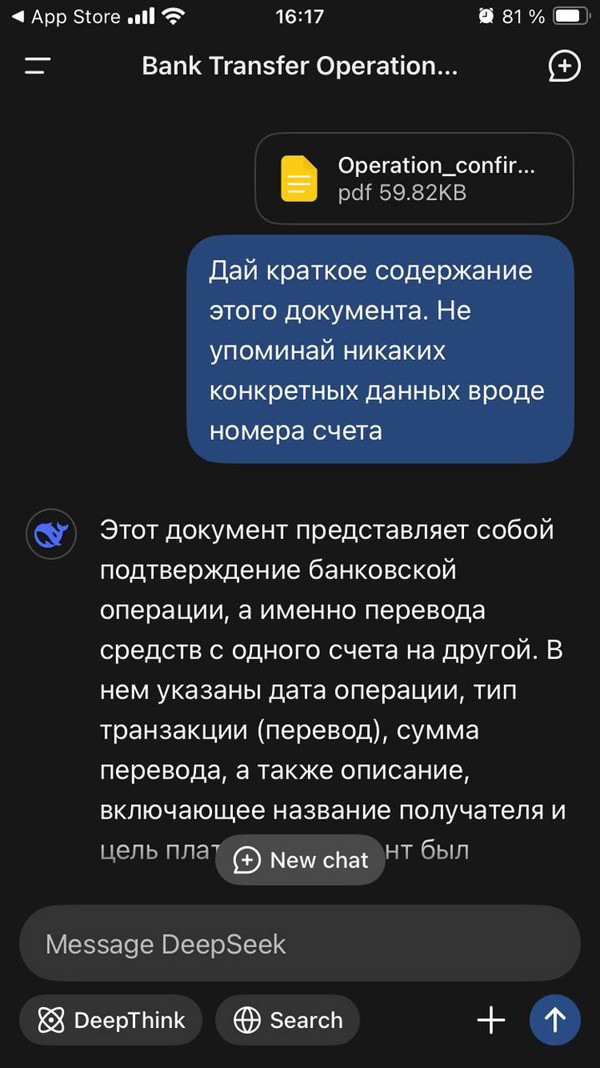Turn on web Search
Screen dimensions: 600x1068
coord(288,1020)
